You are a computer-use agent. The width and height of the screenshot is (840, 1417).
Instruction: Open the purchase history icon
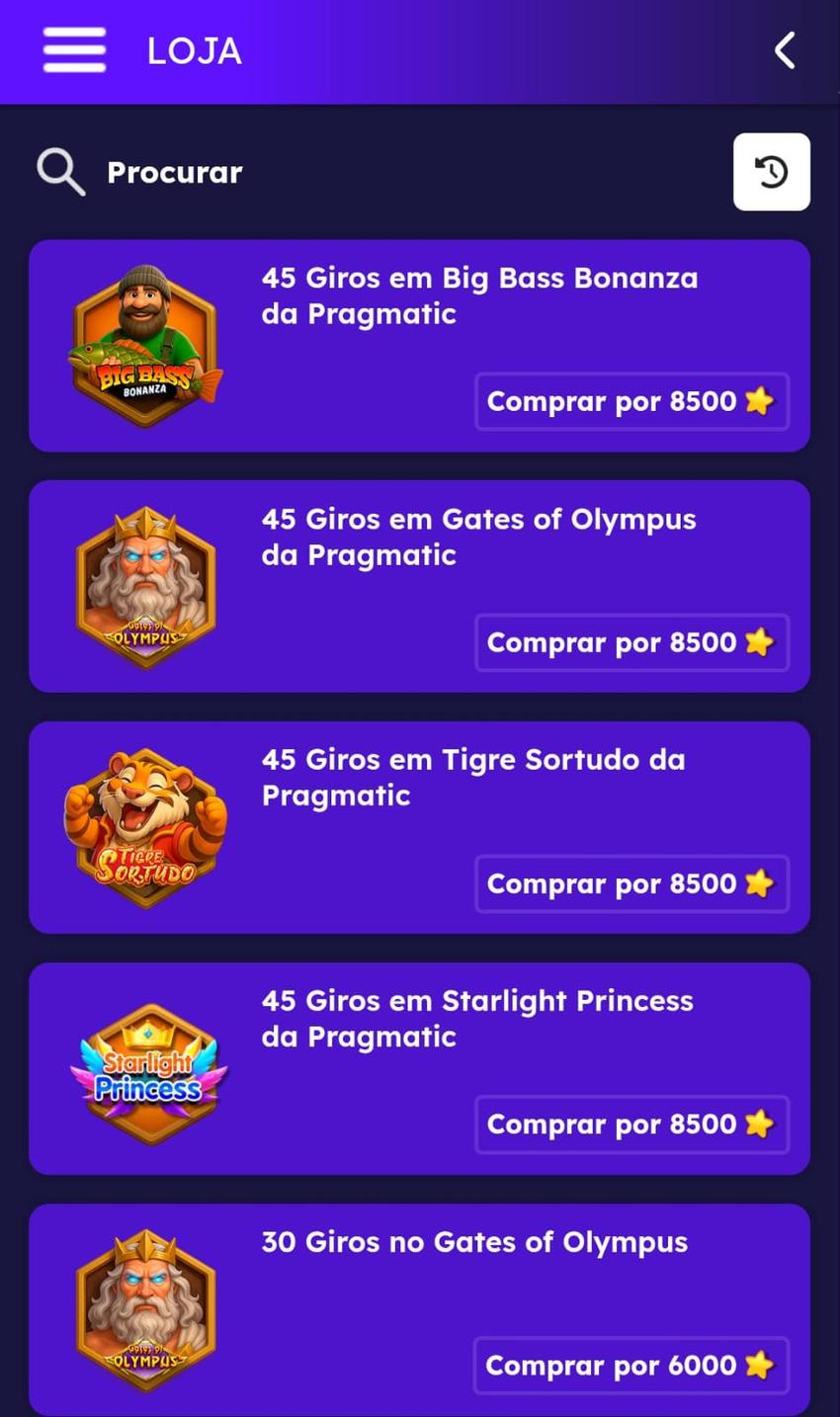pos(771,171)
